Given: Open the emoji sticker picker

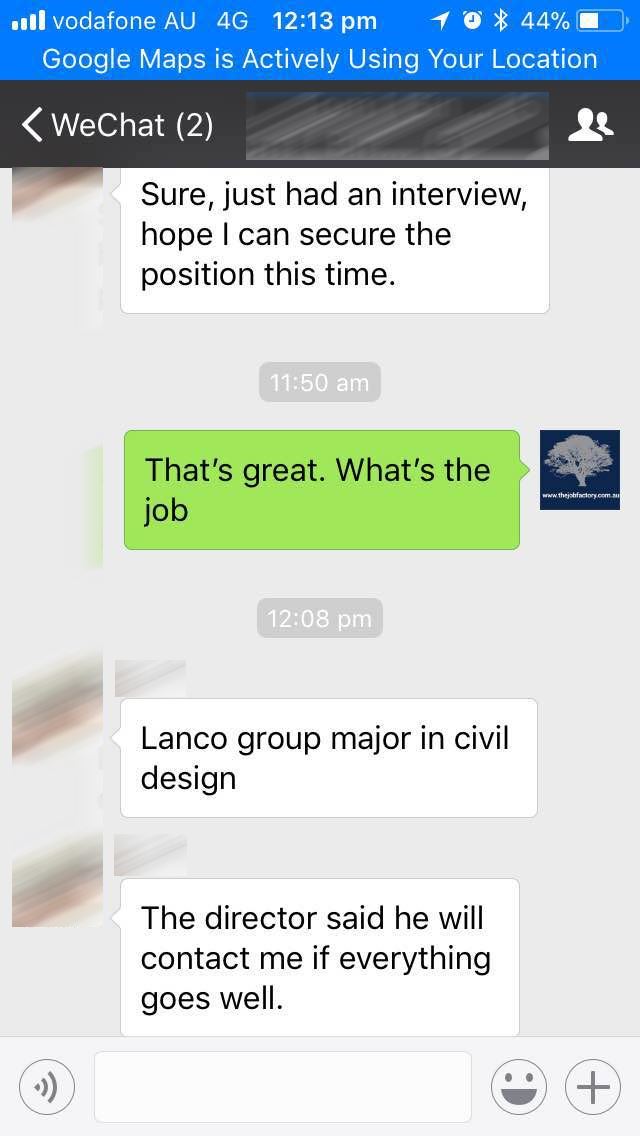Looking at the screenshot, I should (x=518, y=1087).
